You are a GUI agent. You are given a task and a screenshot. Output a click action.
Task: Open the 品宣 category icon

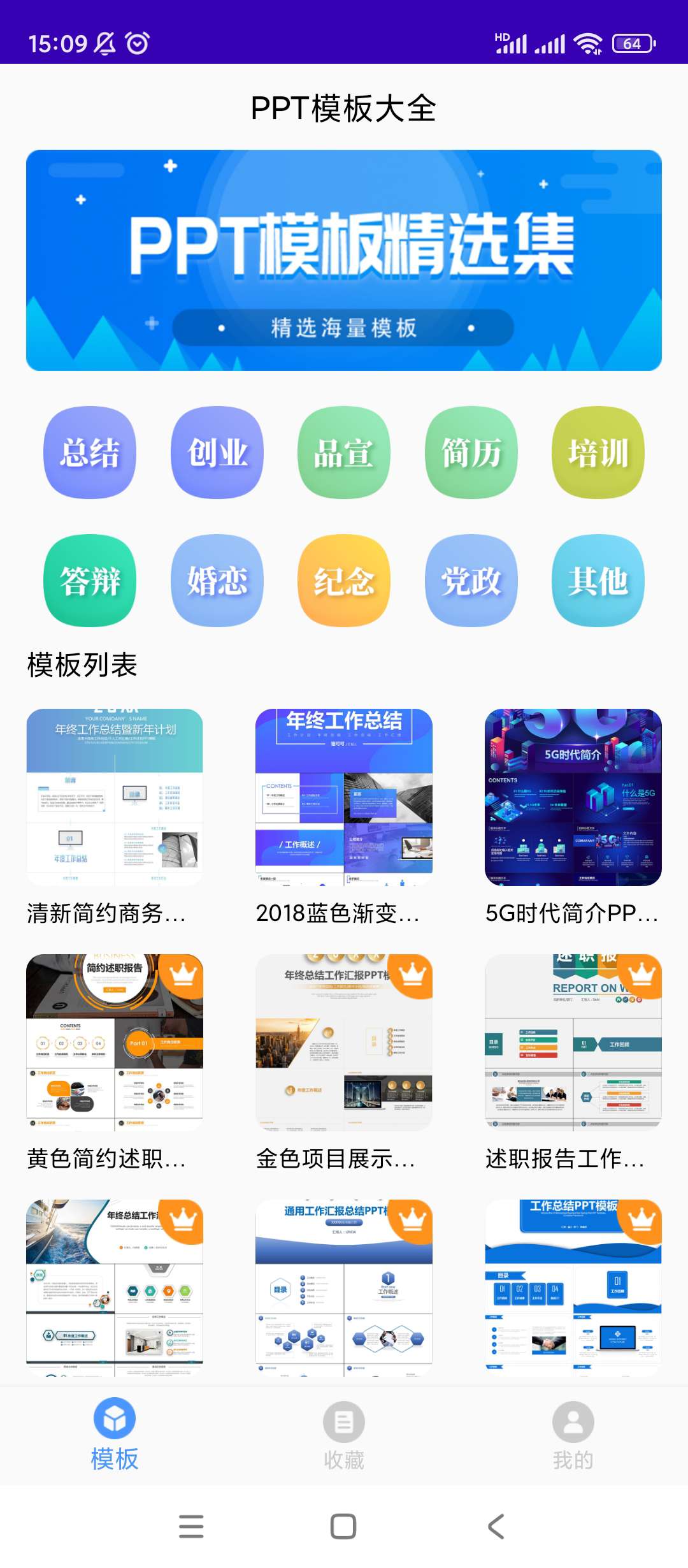(343, 452)
